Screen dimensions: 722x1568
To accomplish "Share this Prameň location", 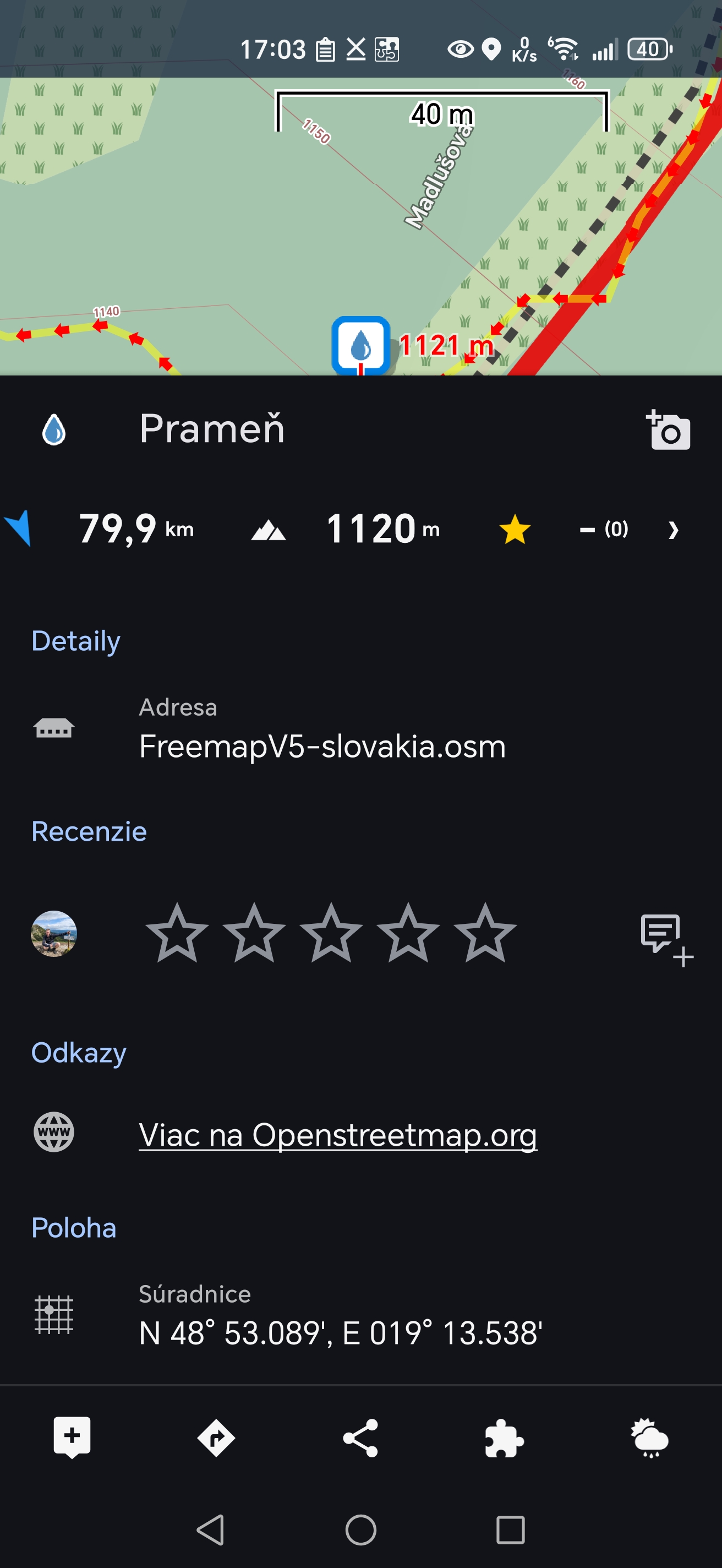I will pyautogui.click(x=360, y=1438).
